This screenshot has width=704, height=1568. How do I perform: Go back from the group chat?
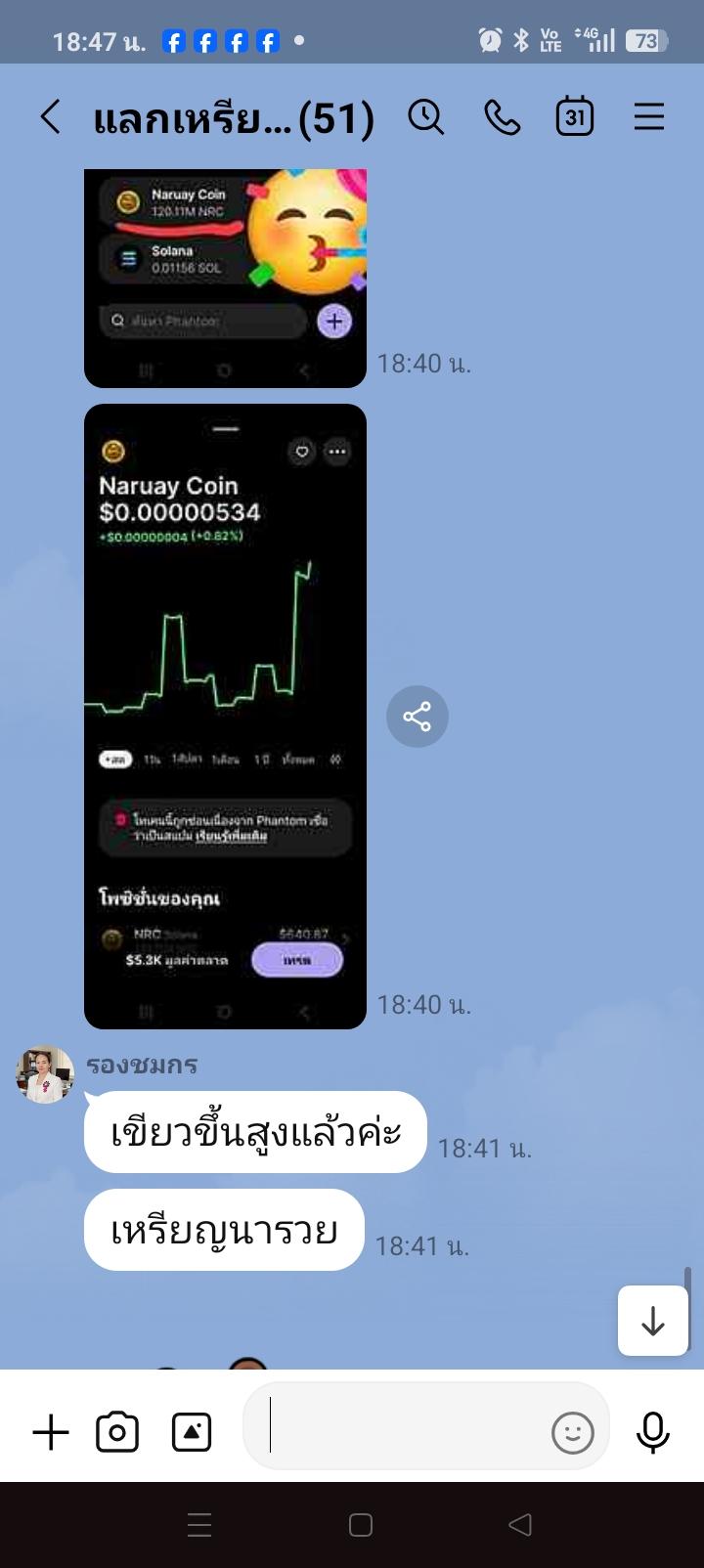tap(50, 118)
